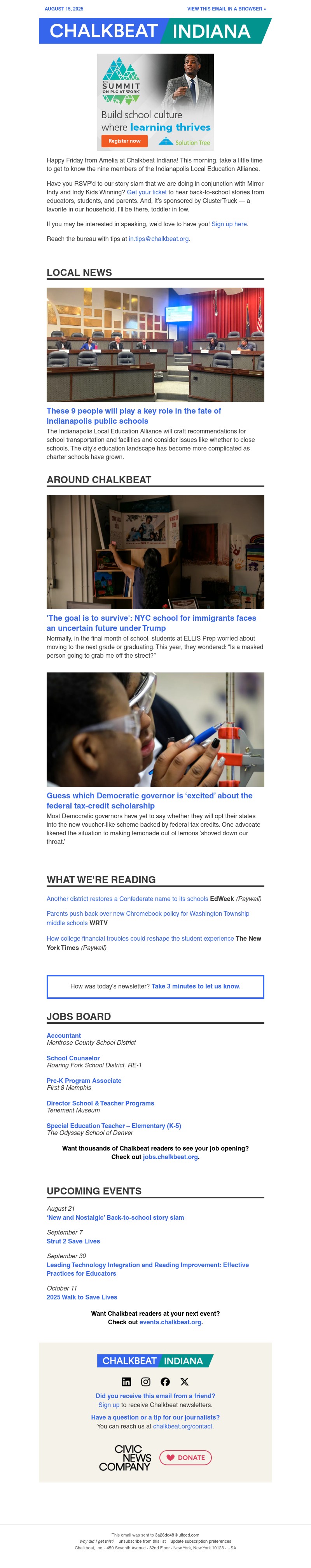The width and height of the screenshot is (311, 1568).
Task: Visit jobs.chalkbeat.org
Action: click(170, 1157)
